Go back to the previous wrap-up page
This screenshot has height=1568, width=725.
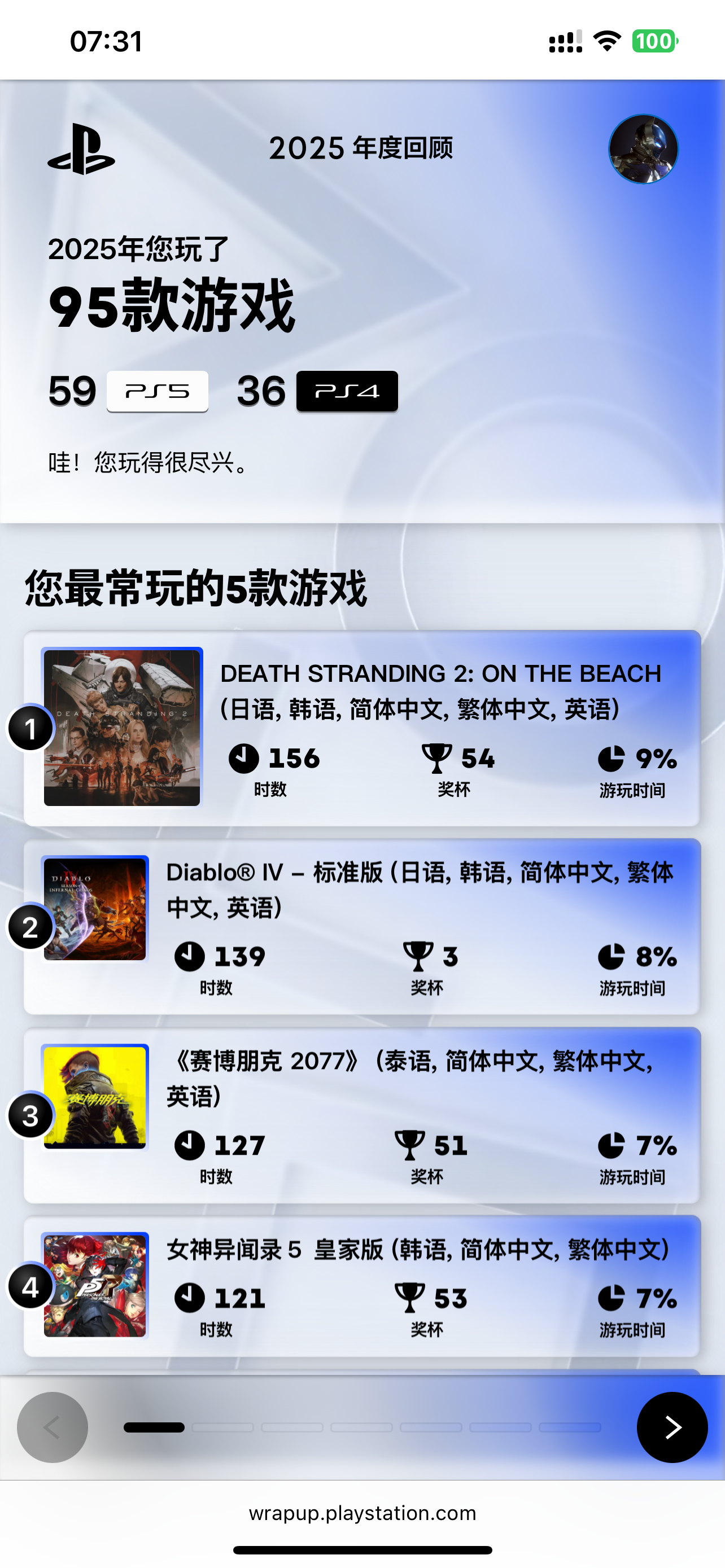click(x=53, y=1427)
